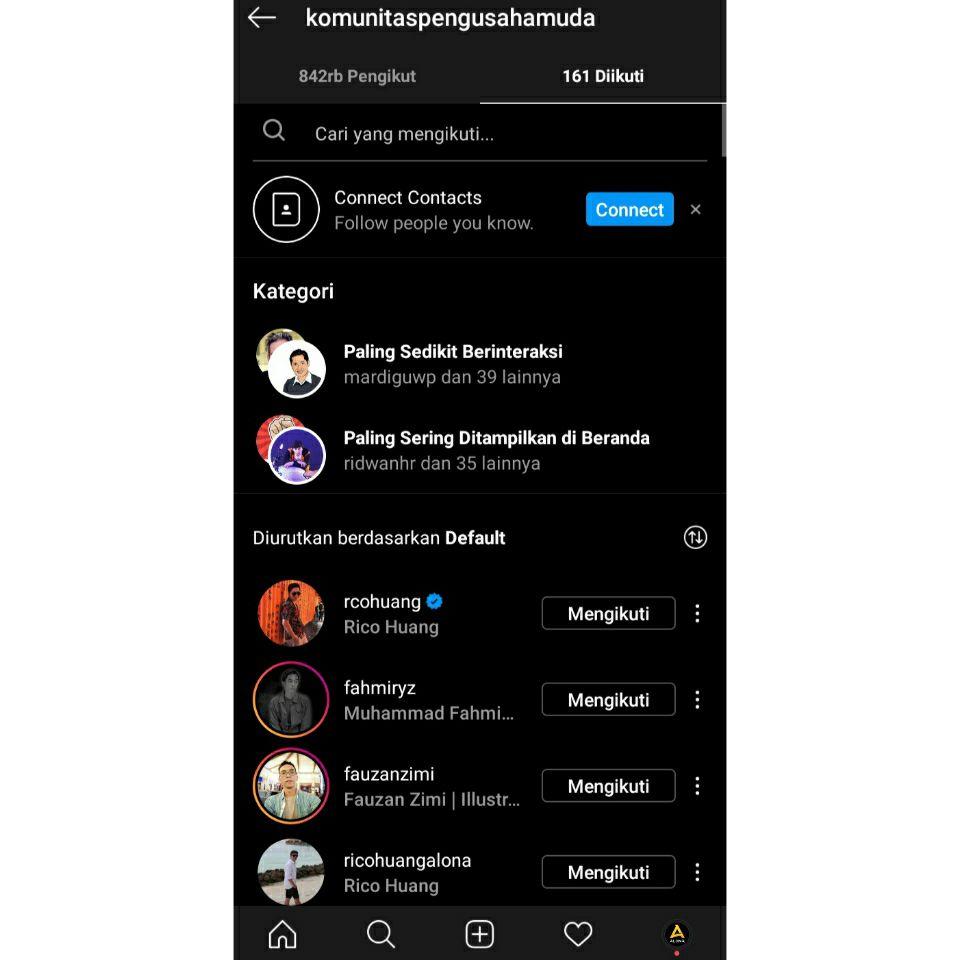This screenshot has width=960, height=960.
Task: Tap Mengikuti next to fahmiryz
Action: click(x=608, y=700)
